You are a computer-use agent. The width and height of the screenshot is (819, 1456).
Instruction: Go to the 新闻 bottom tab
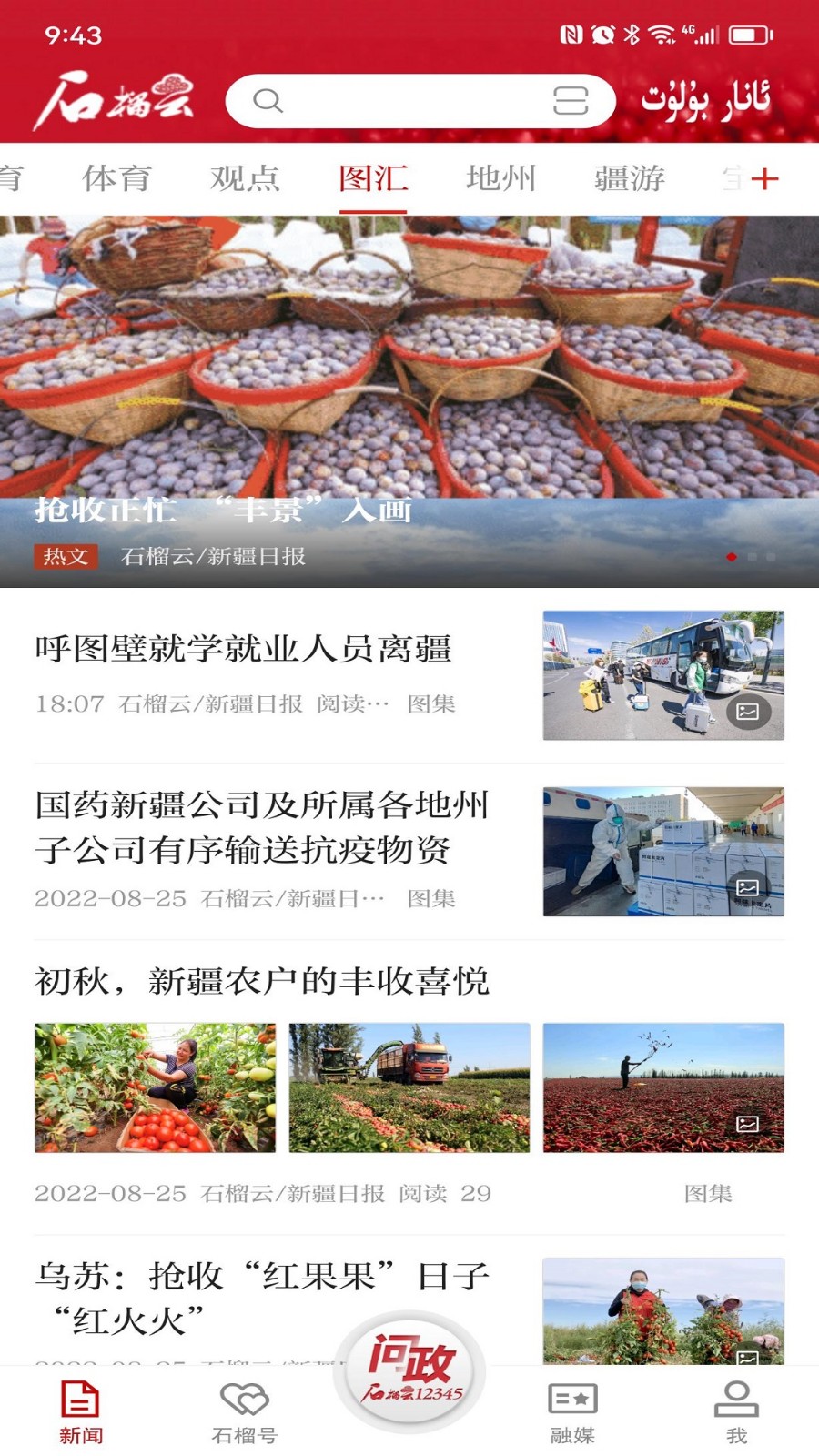coord(81,1410)
